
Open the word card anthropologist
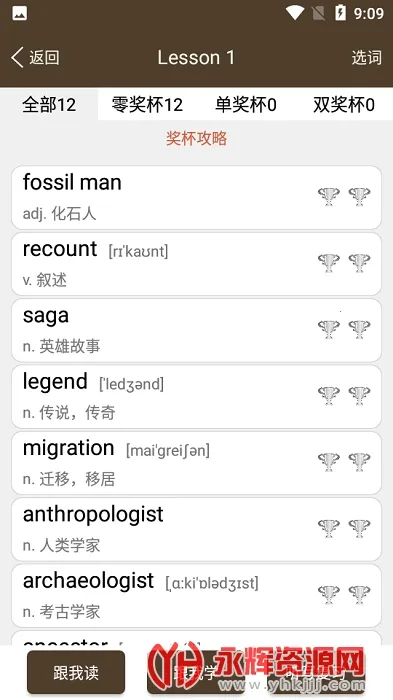[x=196, y=529]
